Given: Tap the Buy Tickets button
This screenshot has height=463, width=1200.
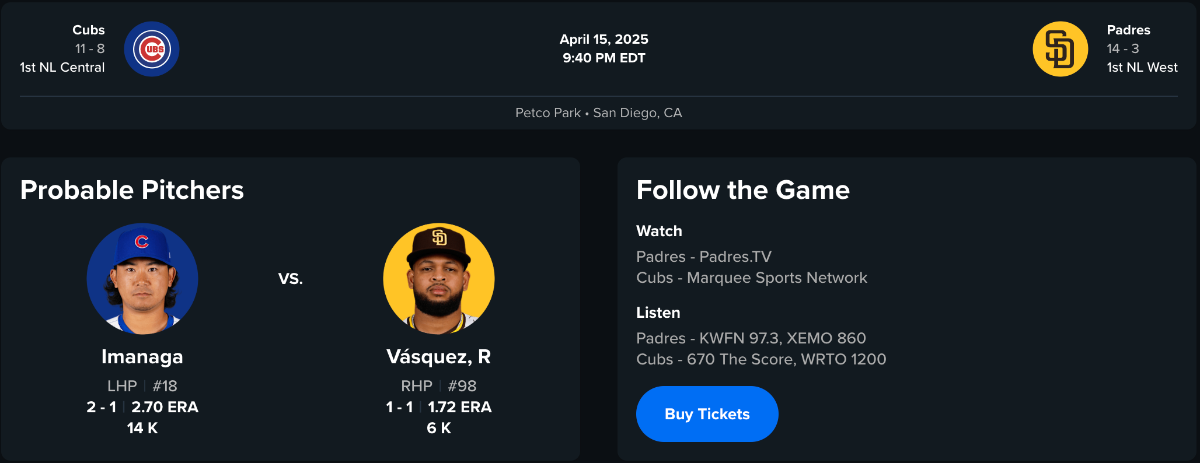Looking at the screenshot, I should 707,414.
